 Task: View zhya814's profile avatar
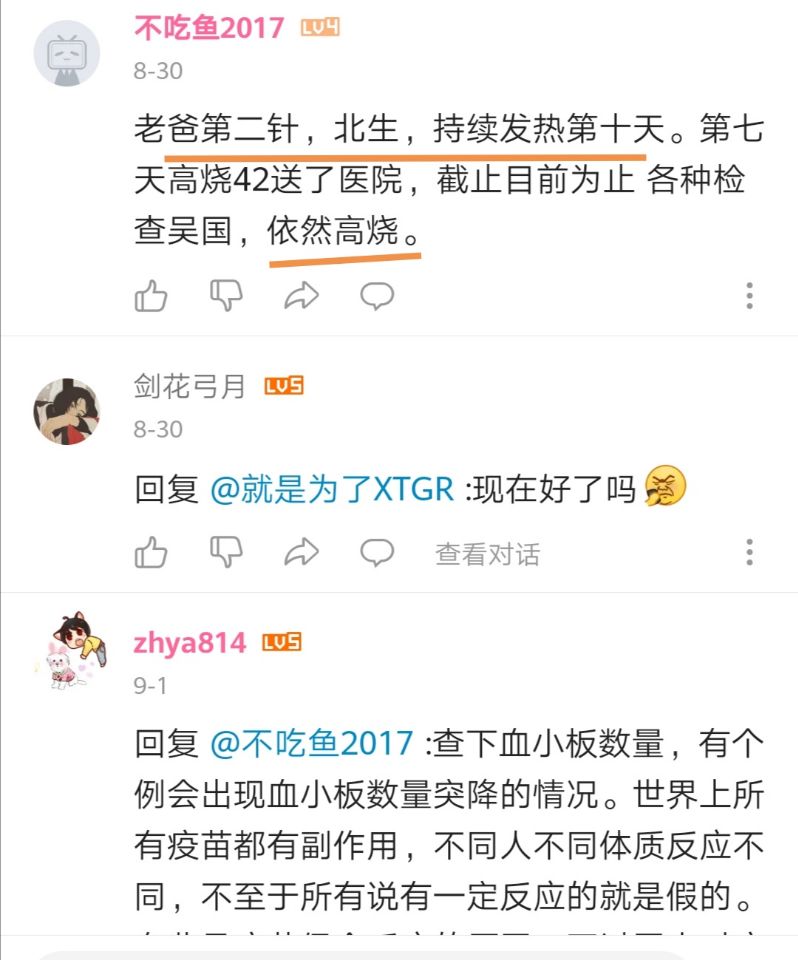click(67, 652)
